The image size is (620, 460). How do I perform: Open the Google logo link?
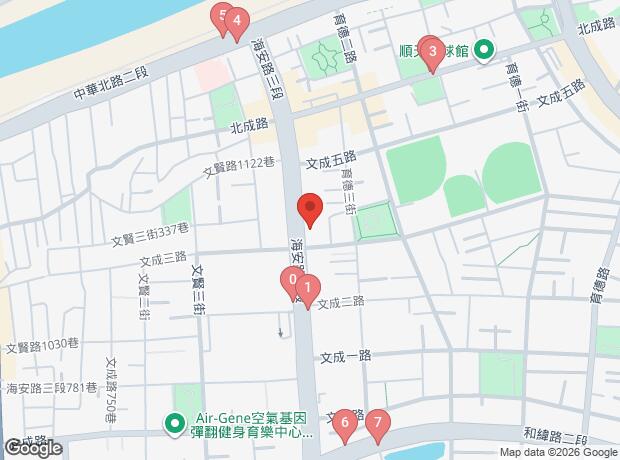32,448
